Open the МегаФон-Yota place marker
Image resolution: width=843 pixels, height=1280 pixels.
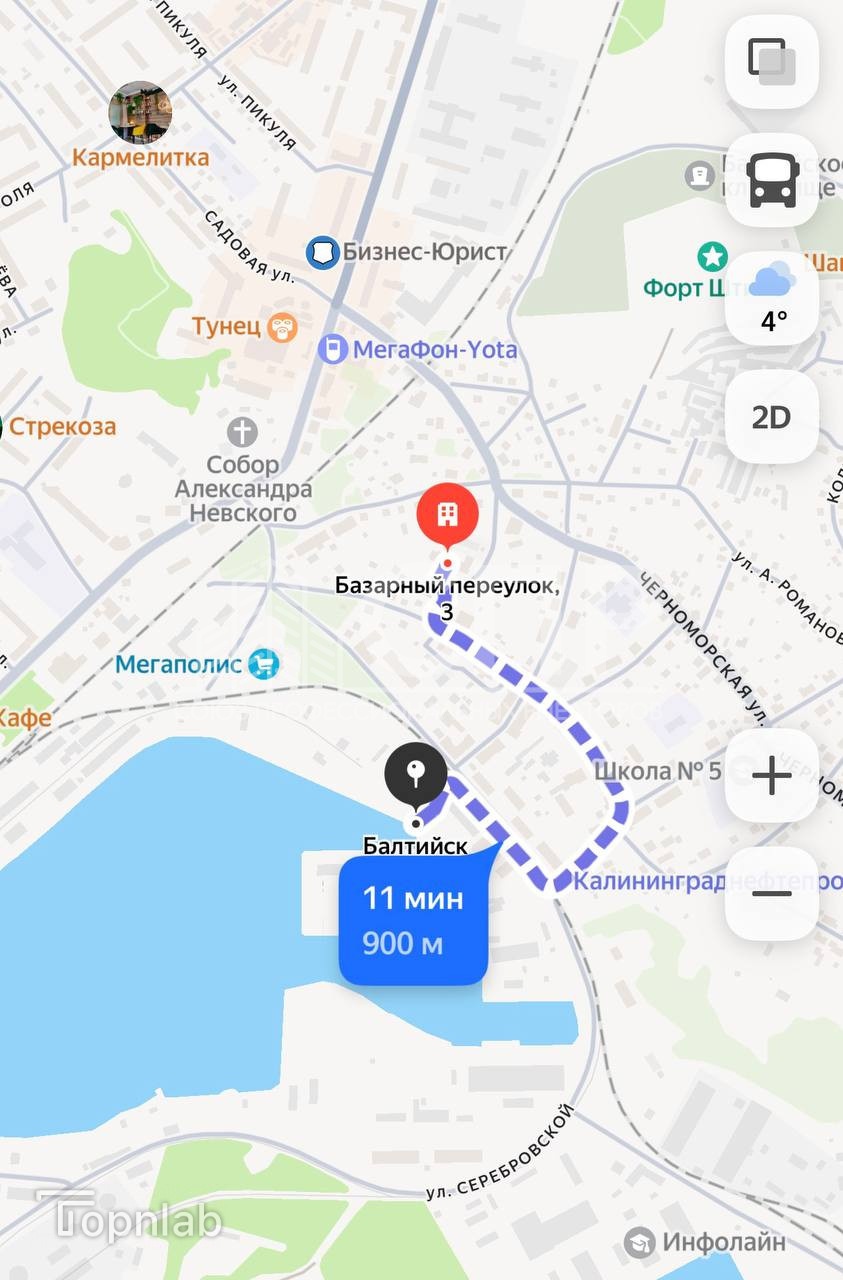pyautogui.click(x=331, y=350)
